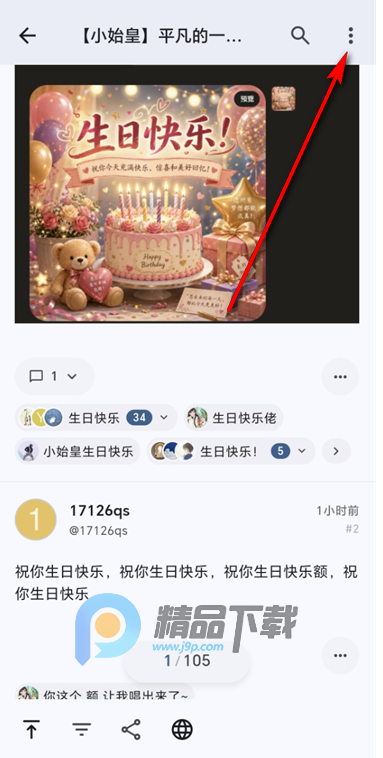
Task: Open the overflow menu in the top bar
Action: click(x=351, y=36)
